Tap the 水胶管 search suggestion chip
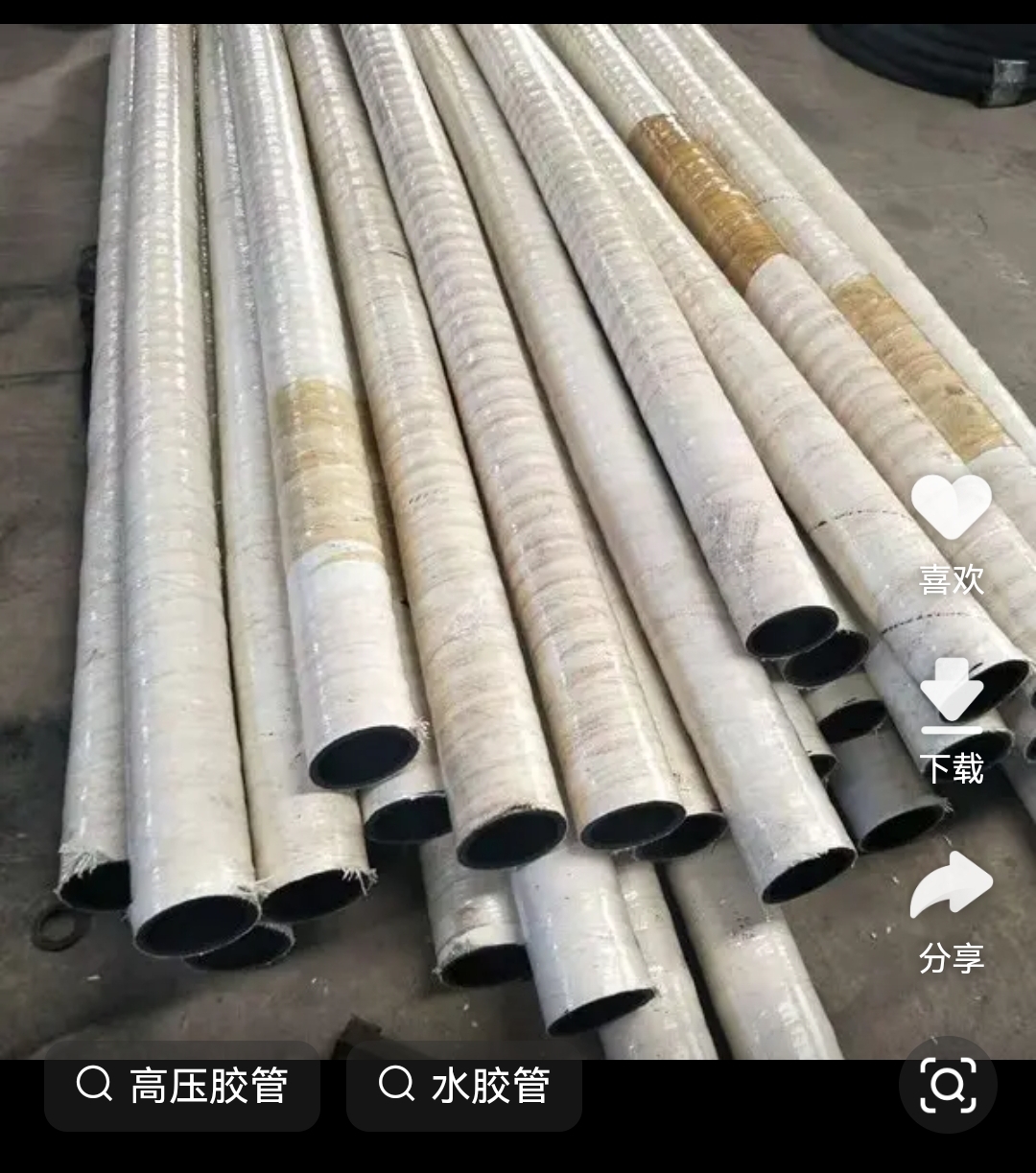The image size is (1036, 1173). 464,1086
